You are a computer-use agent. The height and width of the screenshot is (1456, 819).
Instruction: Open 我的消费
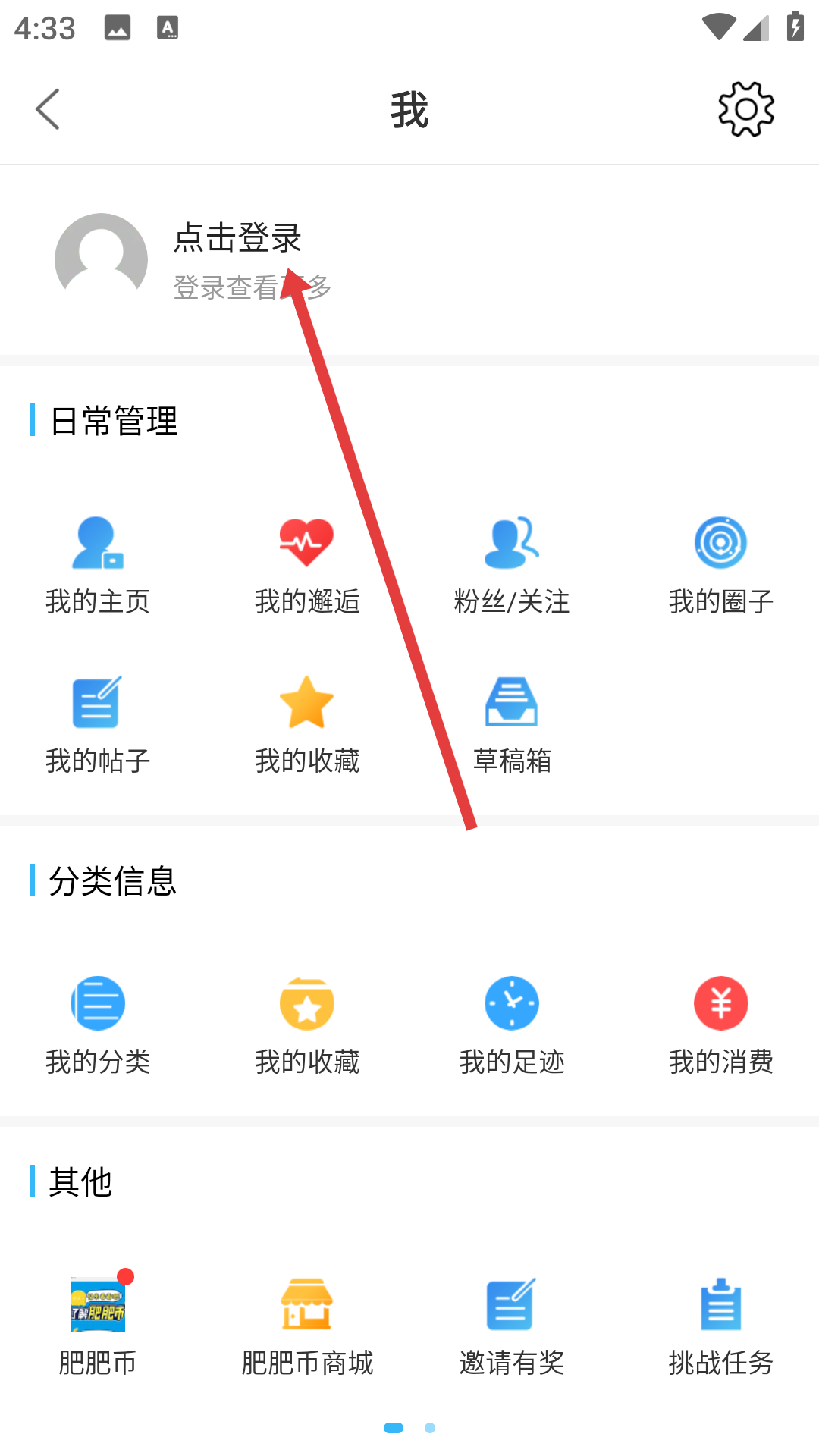pyautogui.click(x=720, y=1025)
